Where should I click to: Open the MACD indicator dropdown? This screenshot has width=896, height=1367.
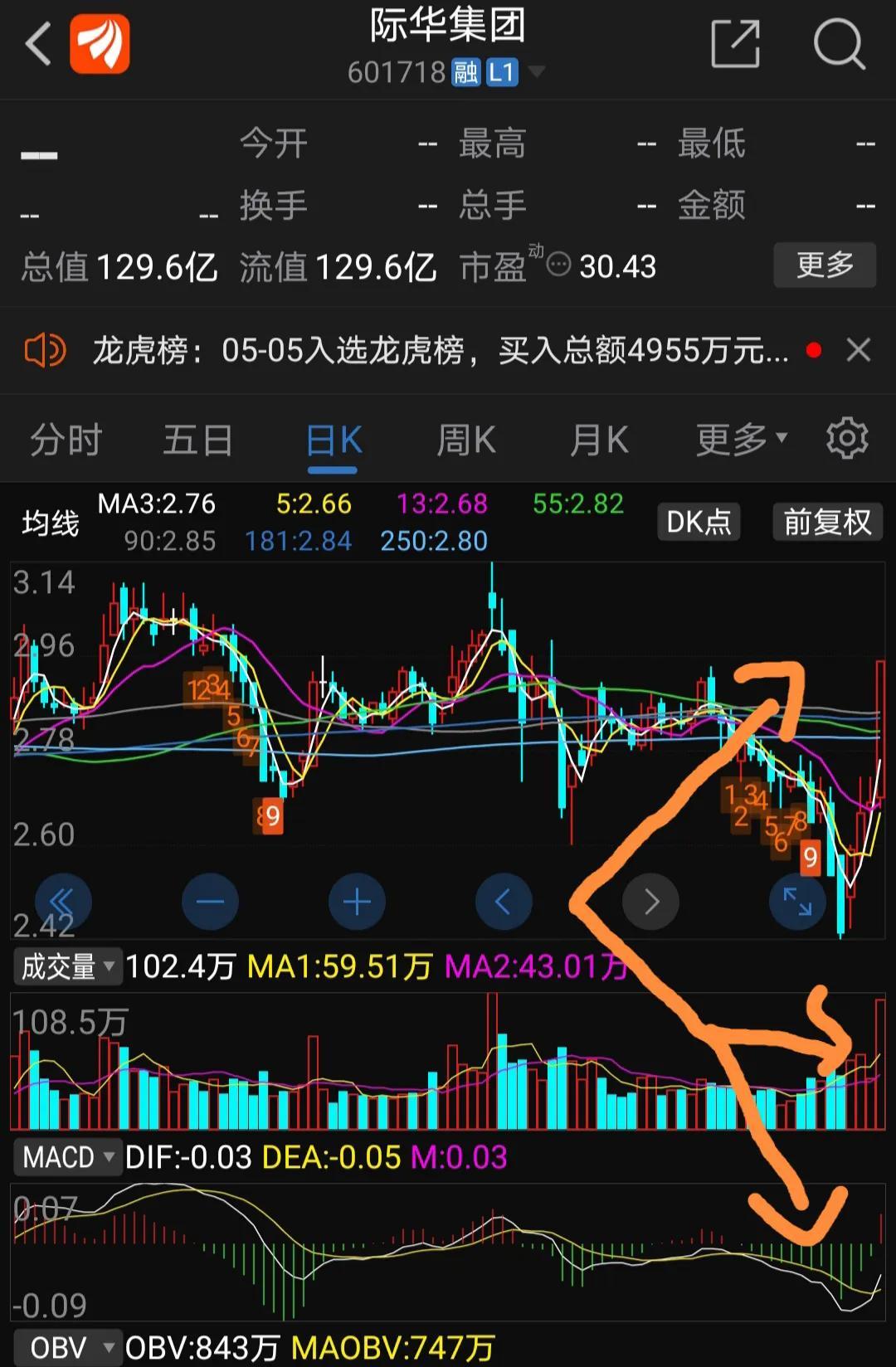tap(68, 1156)
